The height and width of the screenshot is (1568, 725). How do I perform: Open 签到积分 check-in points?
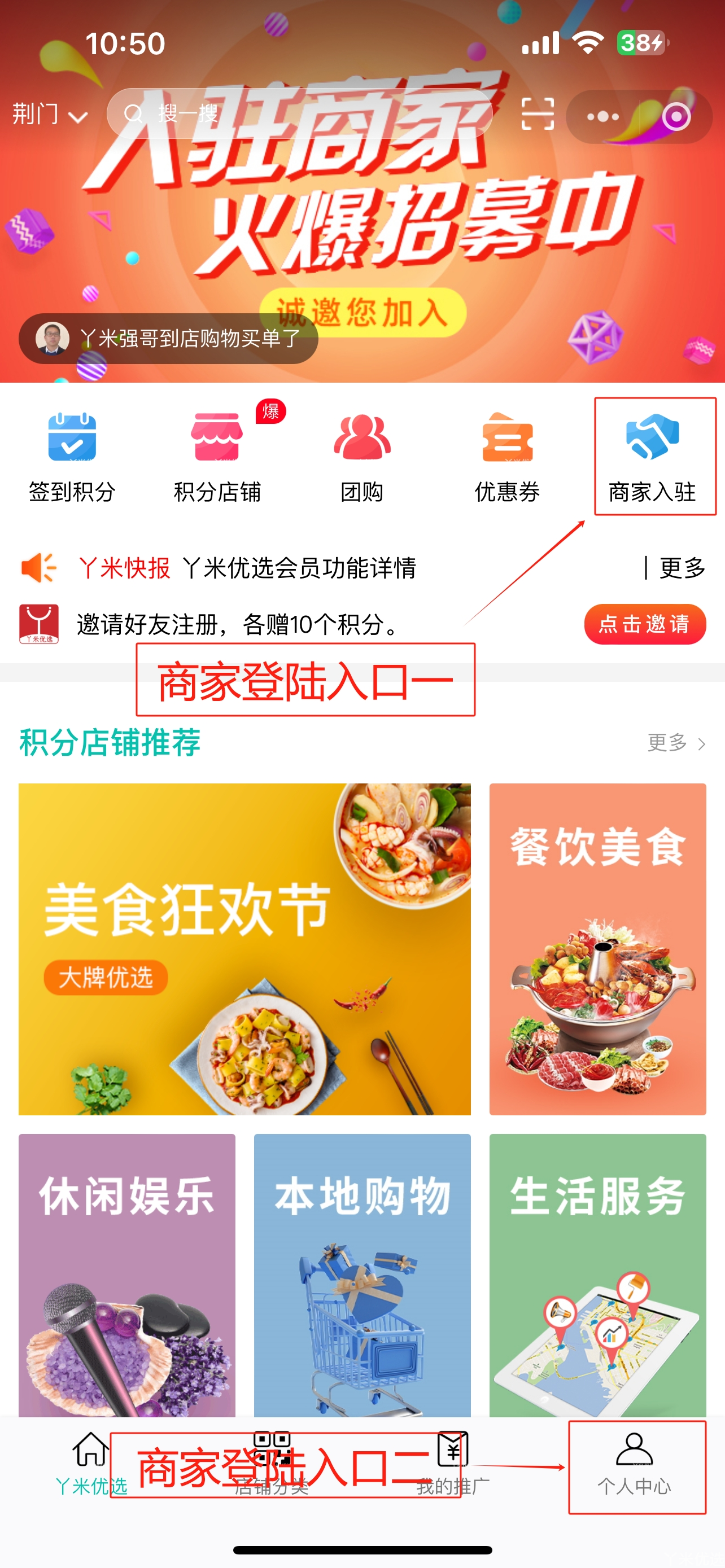coord(72,457)
